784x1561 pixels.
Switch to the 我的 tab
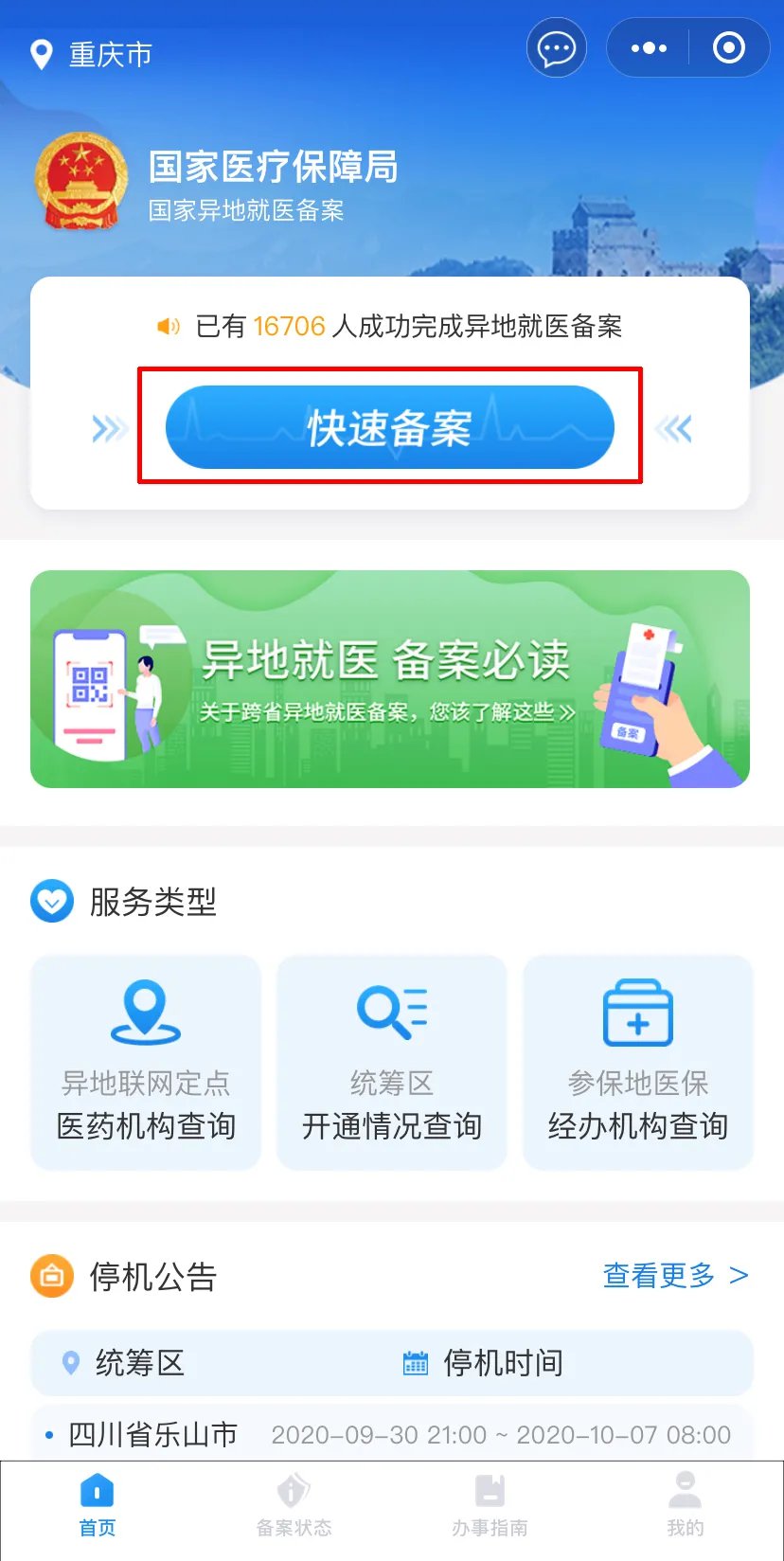(685, 1506)
